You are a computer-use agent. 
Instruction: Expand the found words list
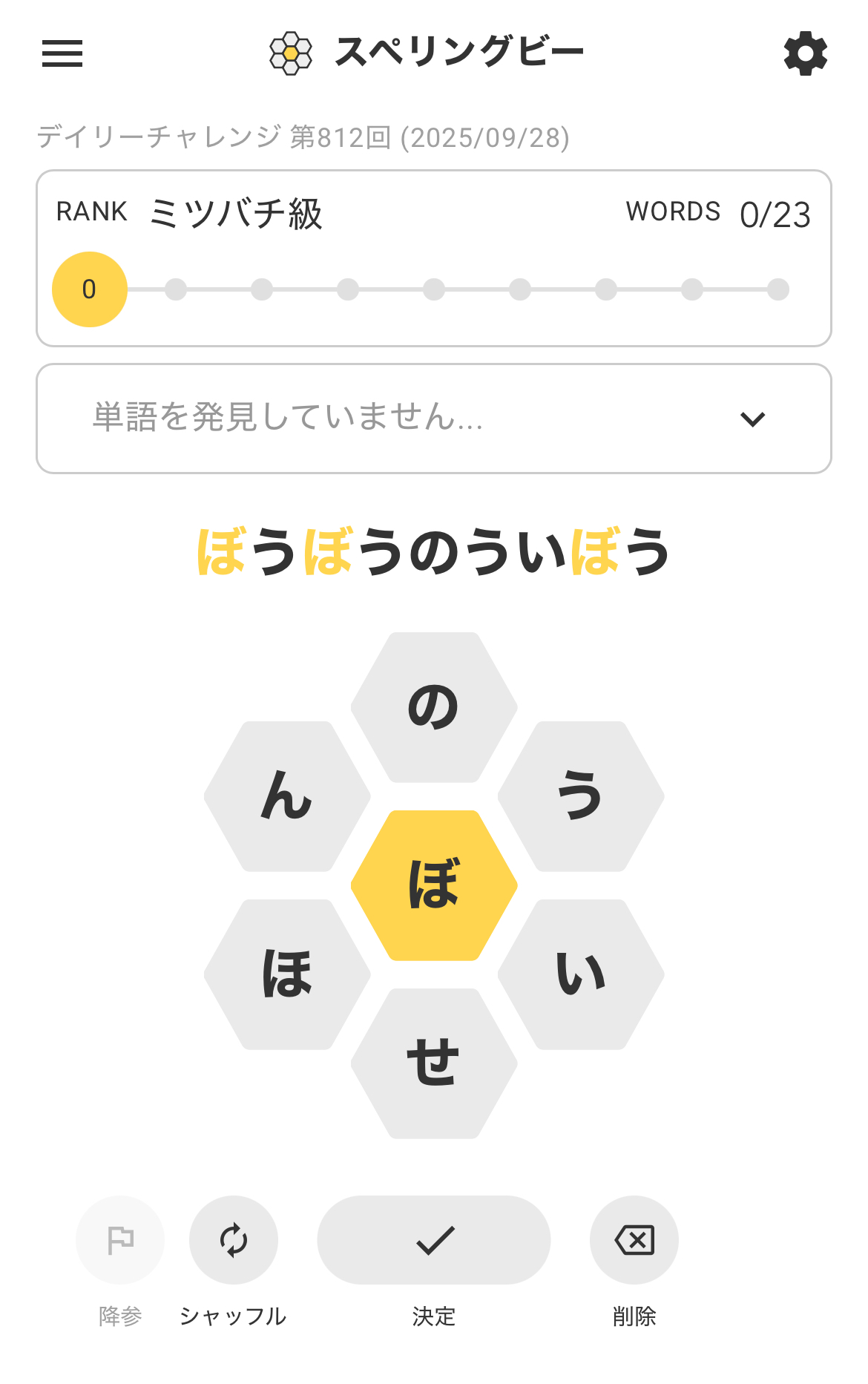coord(752,419)
